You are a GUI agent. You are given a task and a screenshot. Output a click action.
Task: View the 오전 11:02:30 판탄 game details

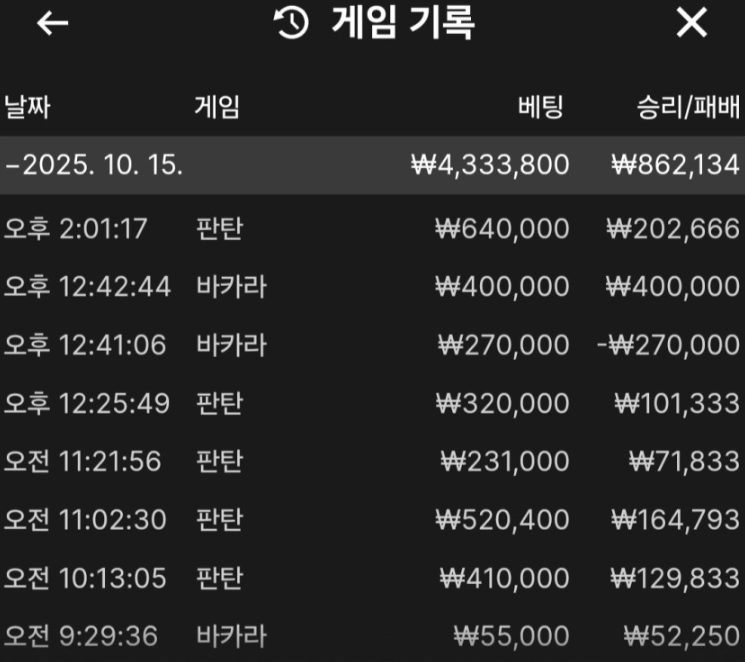(372, 519)
